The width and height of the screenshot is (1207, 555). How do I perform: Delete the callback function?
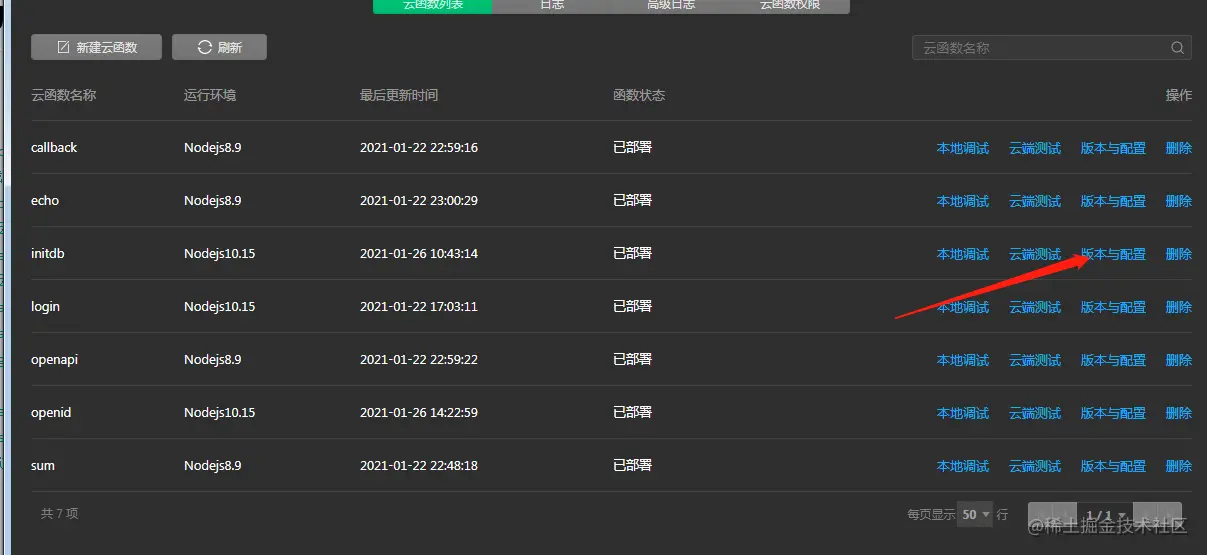[1178, 148]
